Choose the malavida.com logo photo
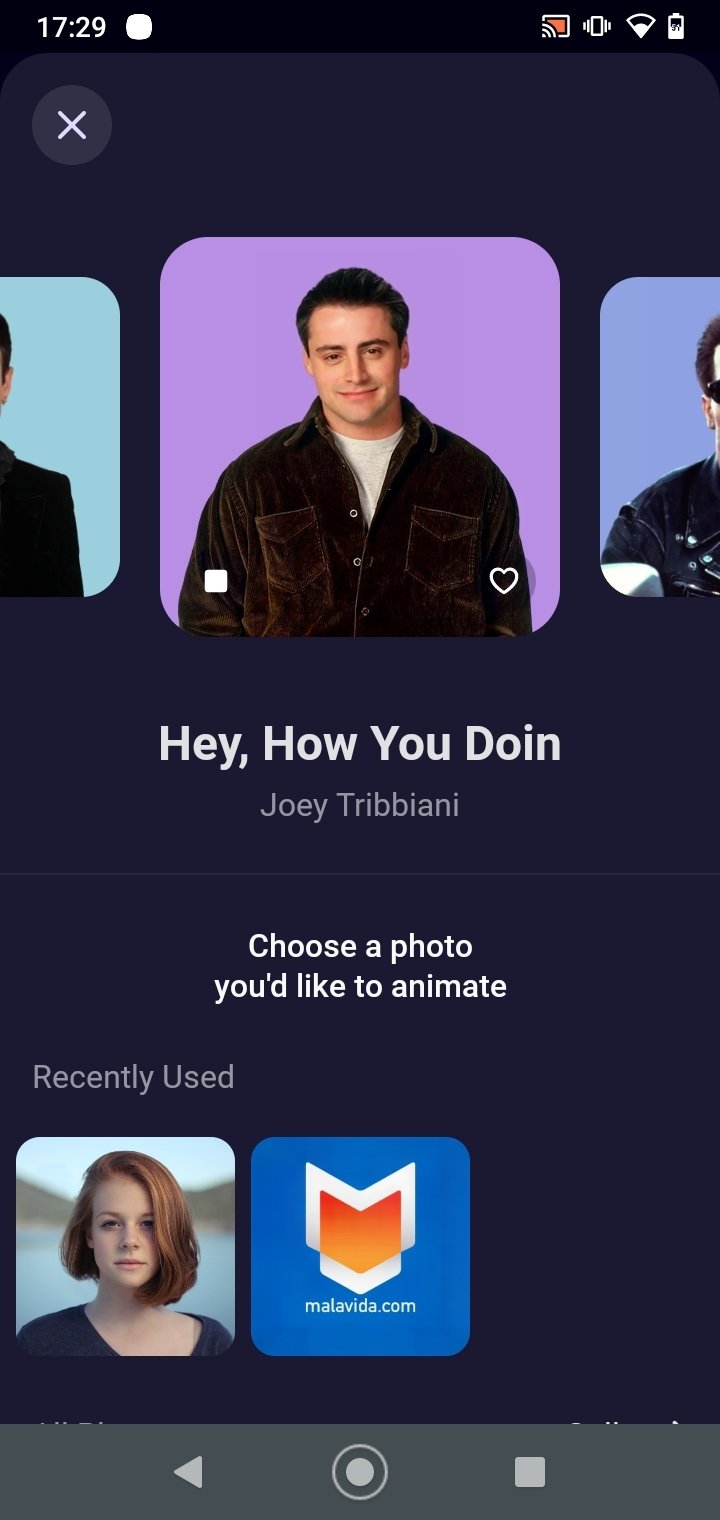The height and width of the screenshot is (1520, 720). pos(360,1246)
